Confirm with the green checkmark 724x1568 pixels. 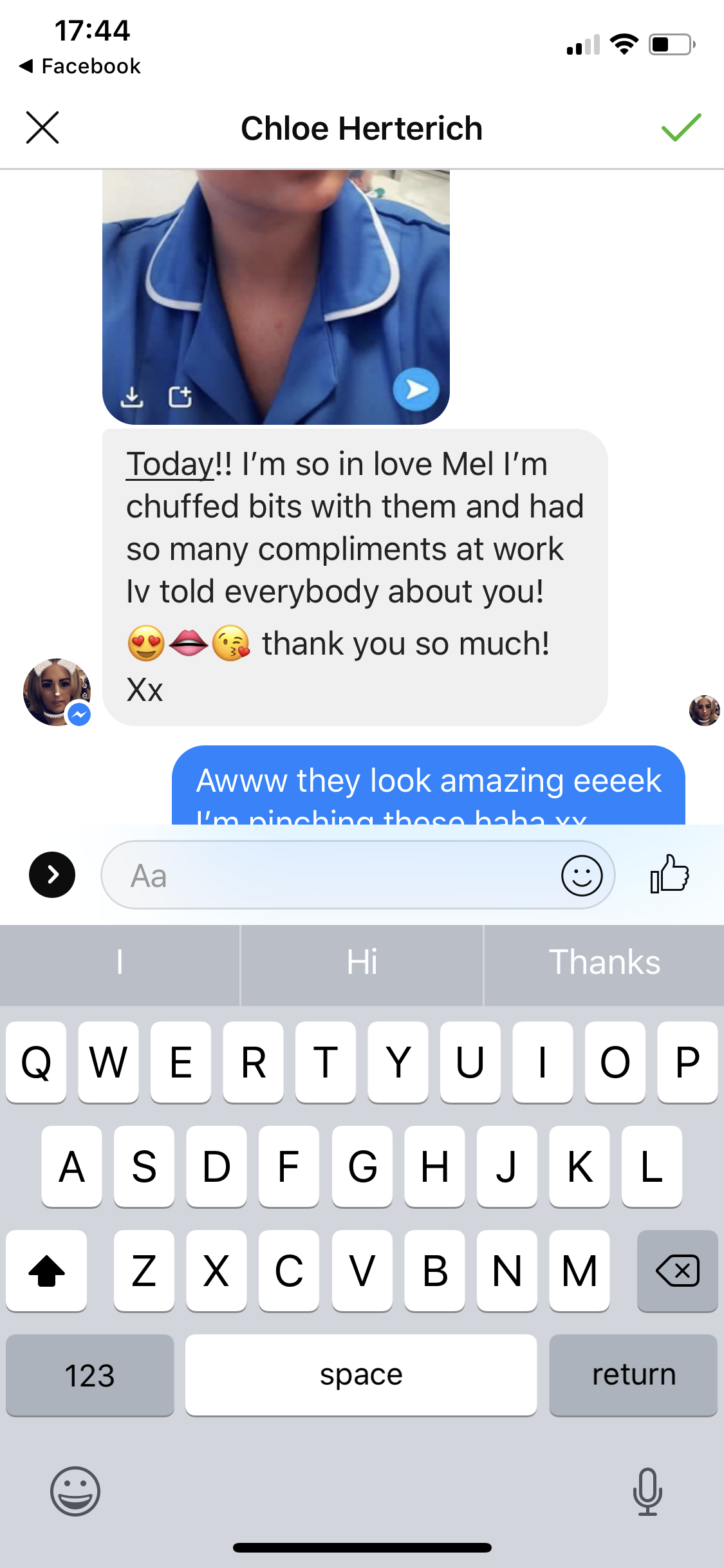coord(681,127)
